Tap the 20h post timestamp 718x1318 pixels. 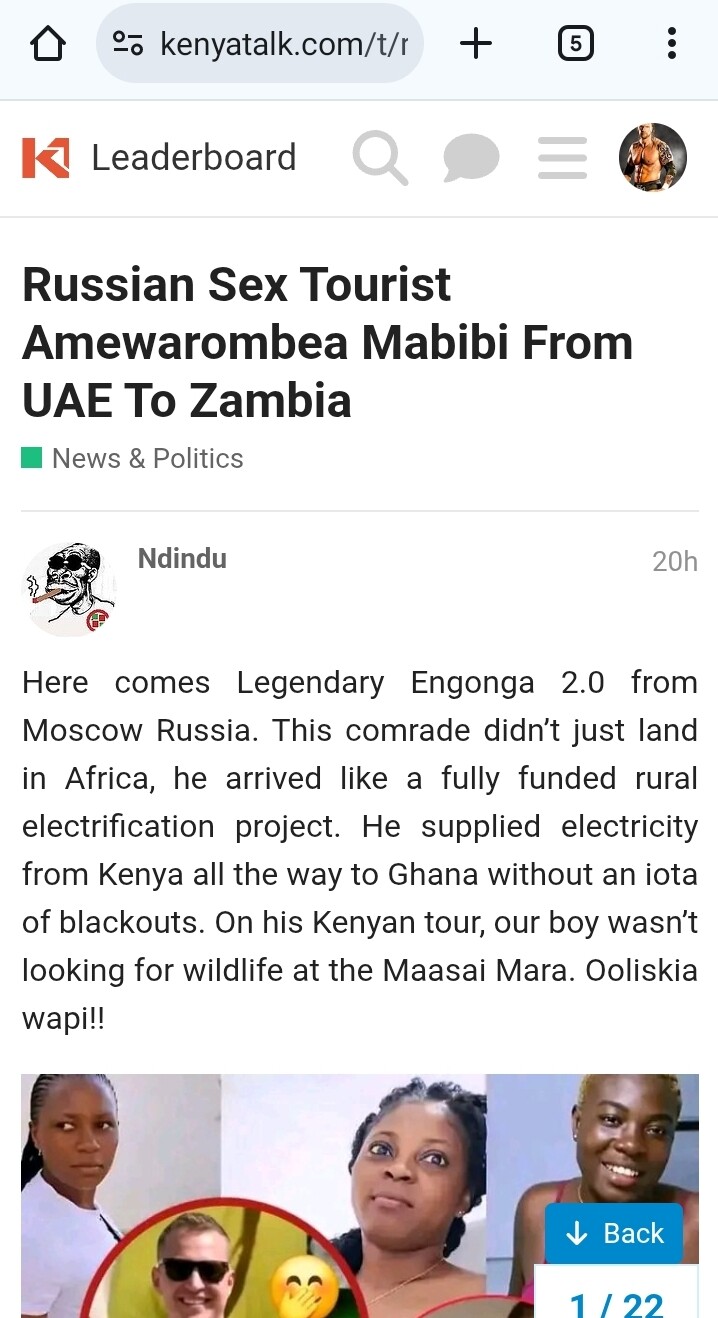click(x=674, y=562)
